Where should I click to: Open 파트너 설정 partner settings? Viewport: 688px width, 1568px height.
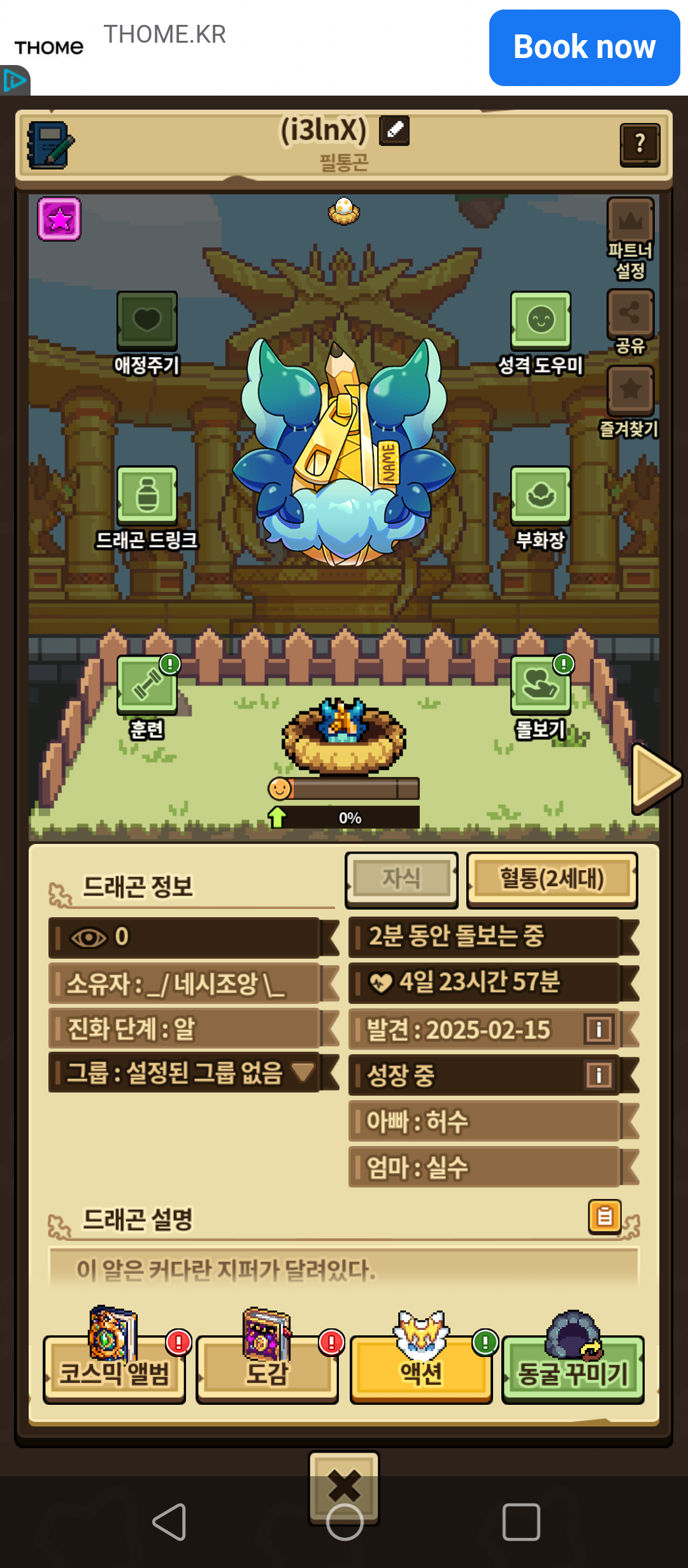click(x=630, y=237)
